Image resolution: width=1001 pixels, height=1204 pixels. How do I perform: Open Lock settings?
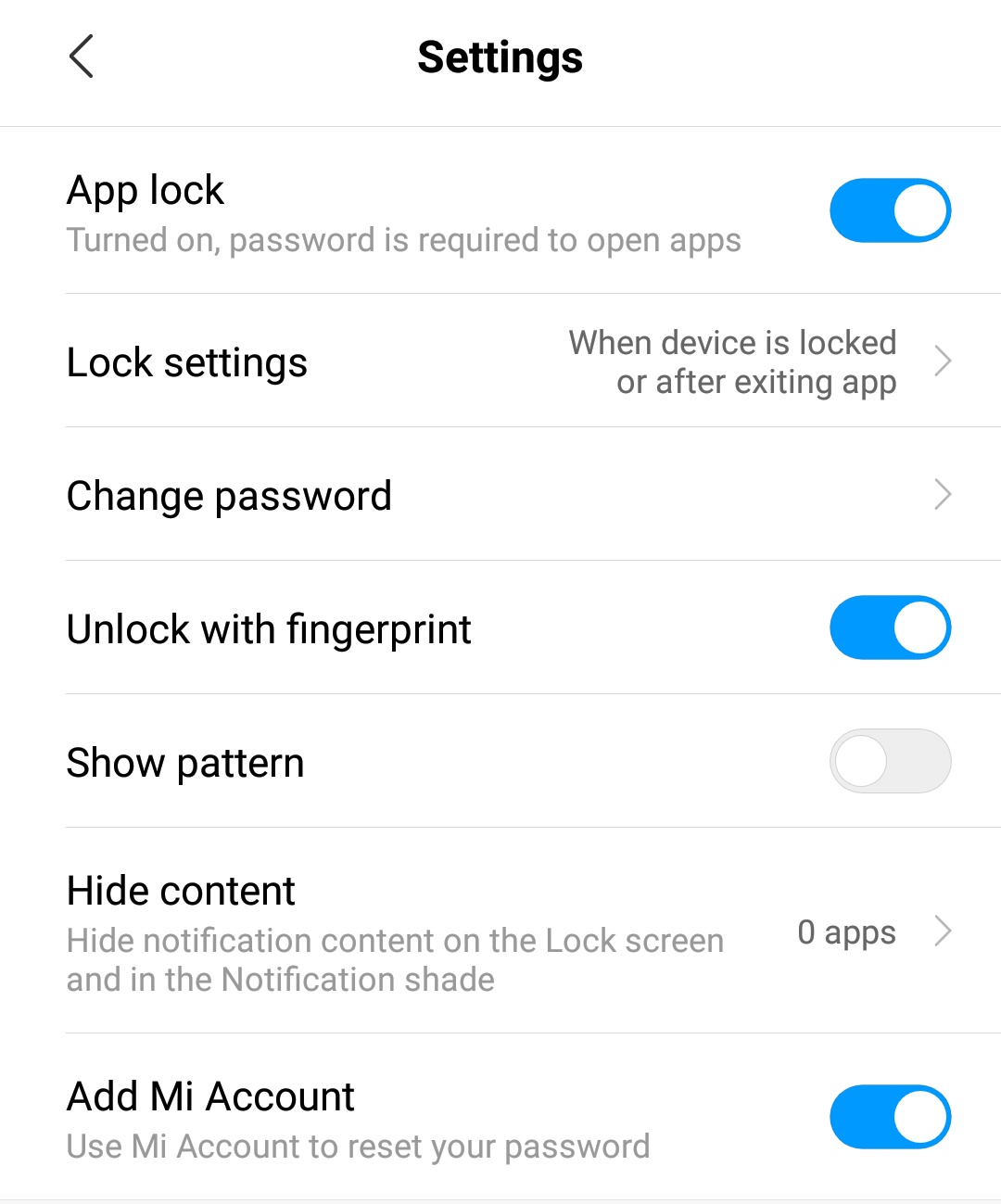coord(500,361)
